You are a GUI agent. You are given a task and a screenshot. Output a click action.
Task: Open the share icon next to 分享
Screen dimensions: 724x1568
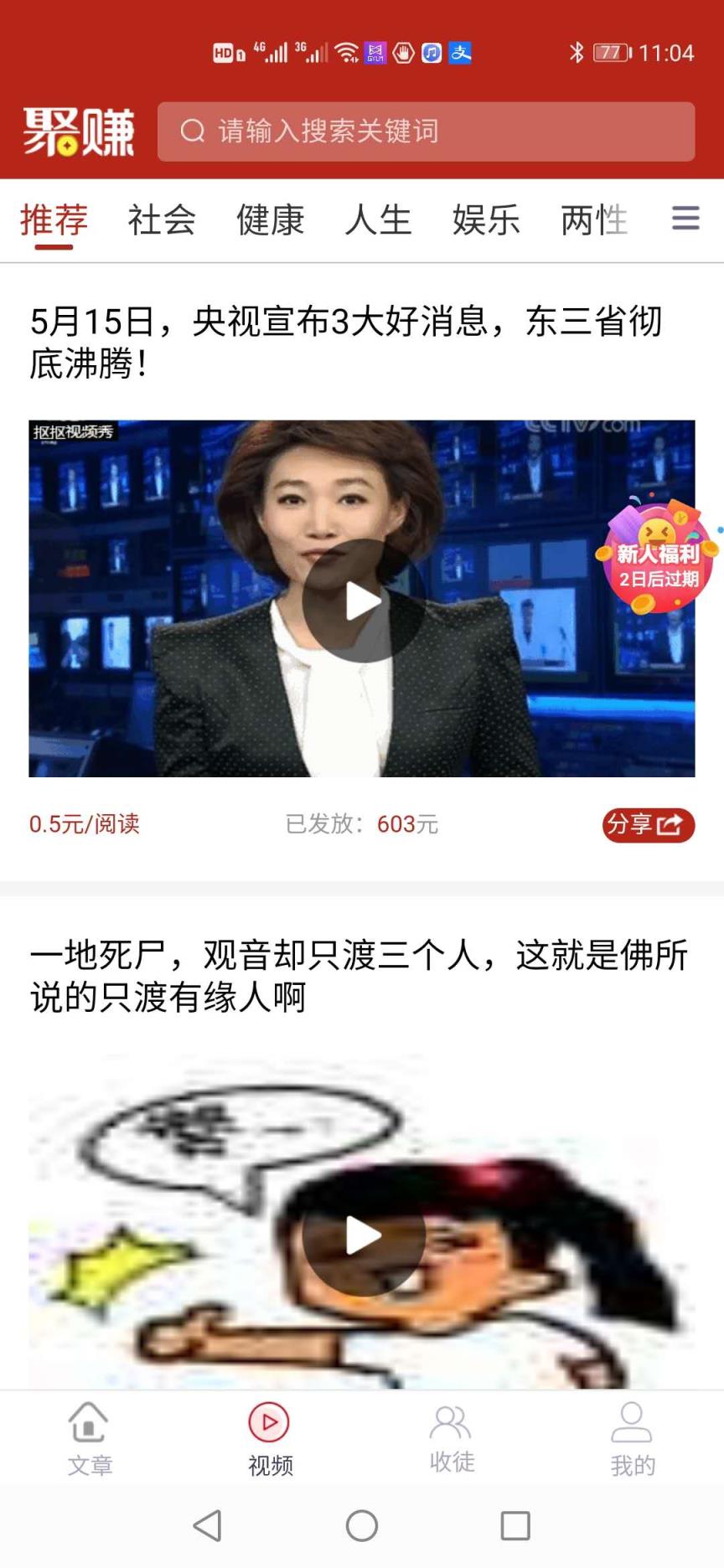(670, 824)
